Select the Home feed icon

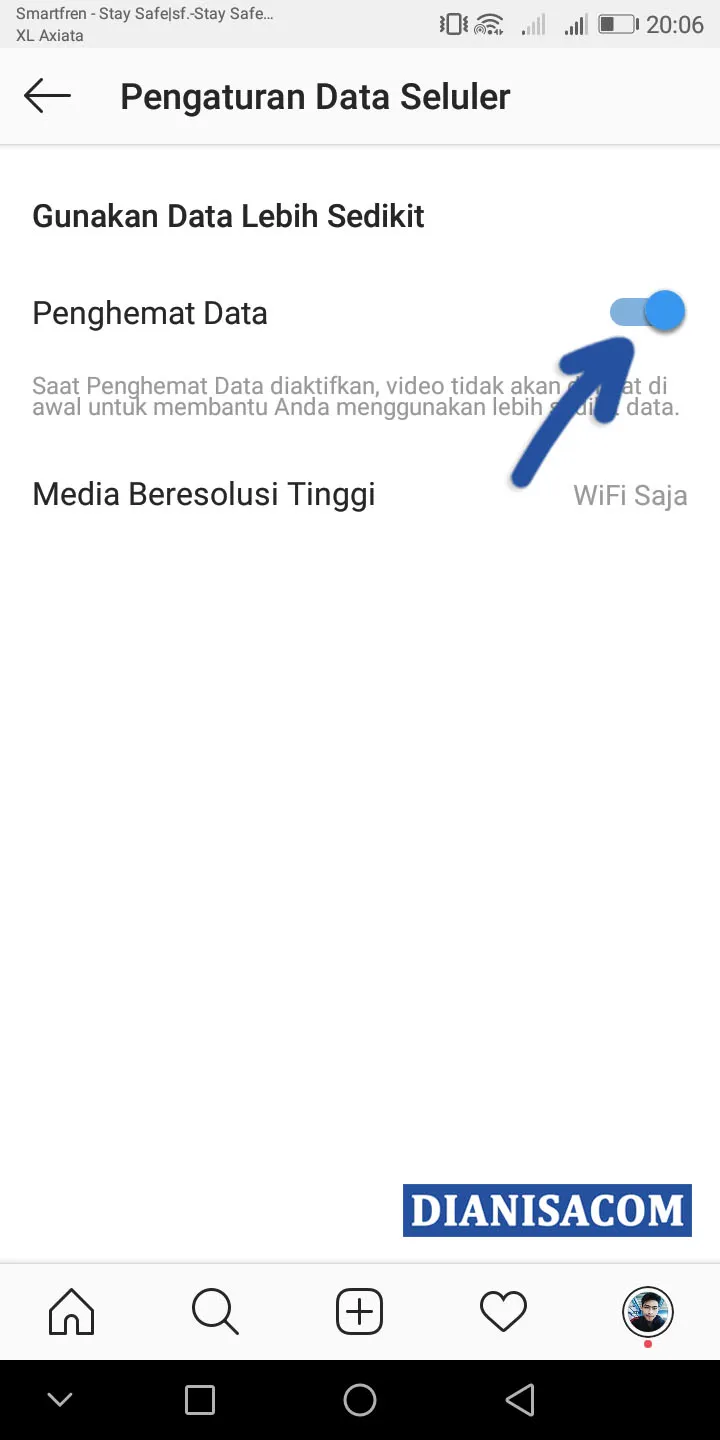coord(70,1311)
